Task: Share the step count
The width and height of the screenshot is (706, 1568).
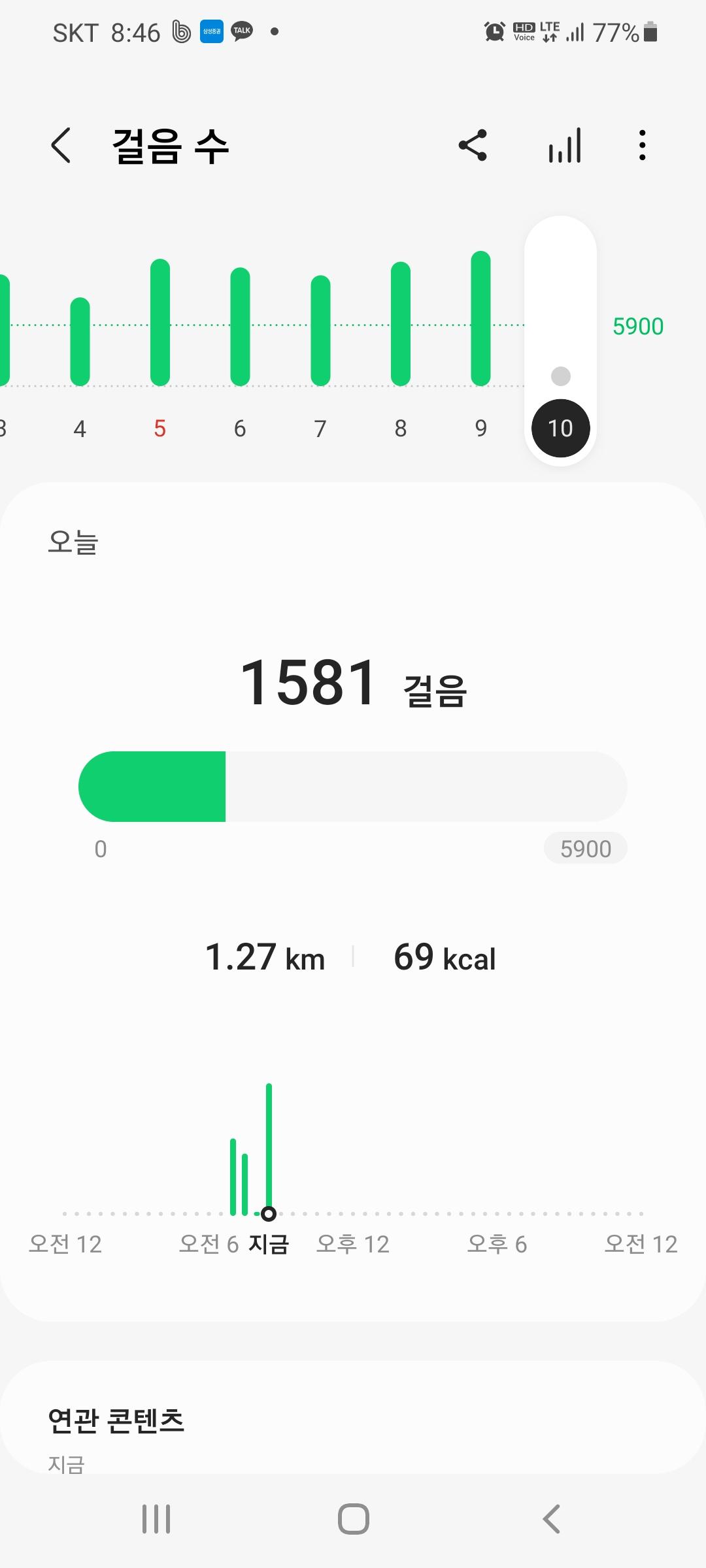Action: (473, 145)
